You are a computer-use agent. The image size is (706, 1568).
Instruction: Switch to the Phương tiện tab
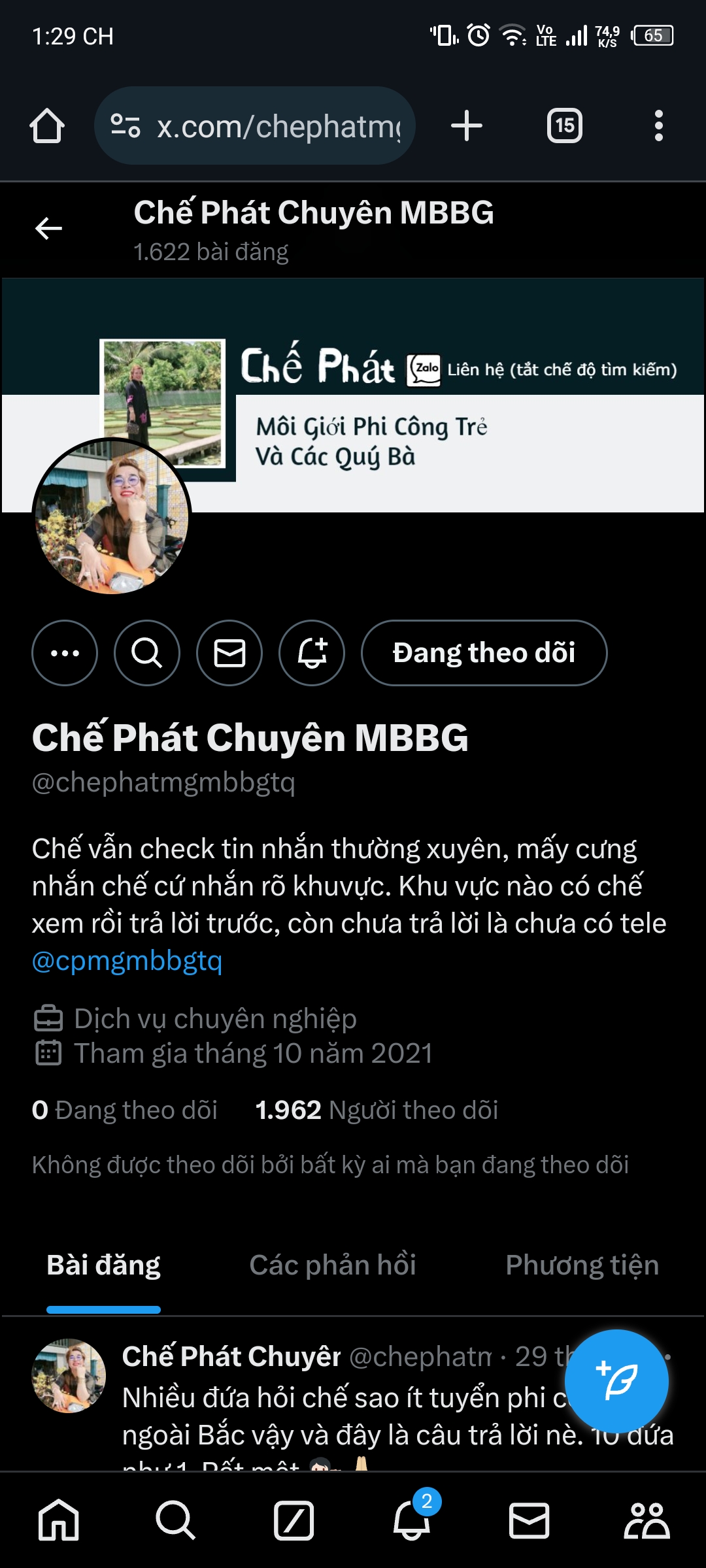point(582,1265)
